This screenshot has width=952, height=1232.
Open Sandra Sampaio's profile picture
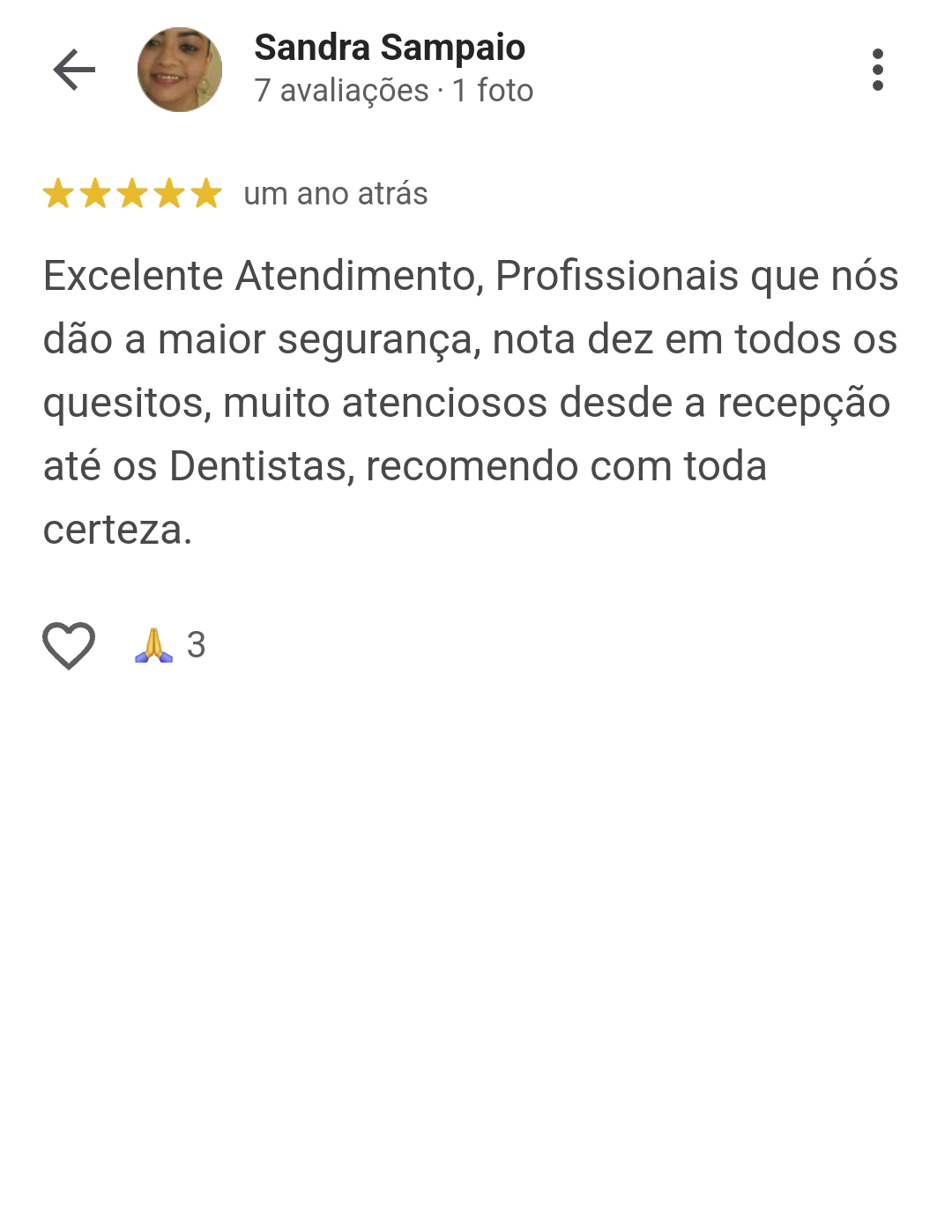click(x=180, y=70)
